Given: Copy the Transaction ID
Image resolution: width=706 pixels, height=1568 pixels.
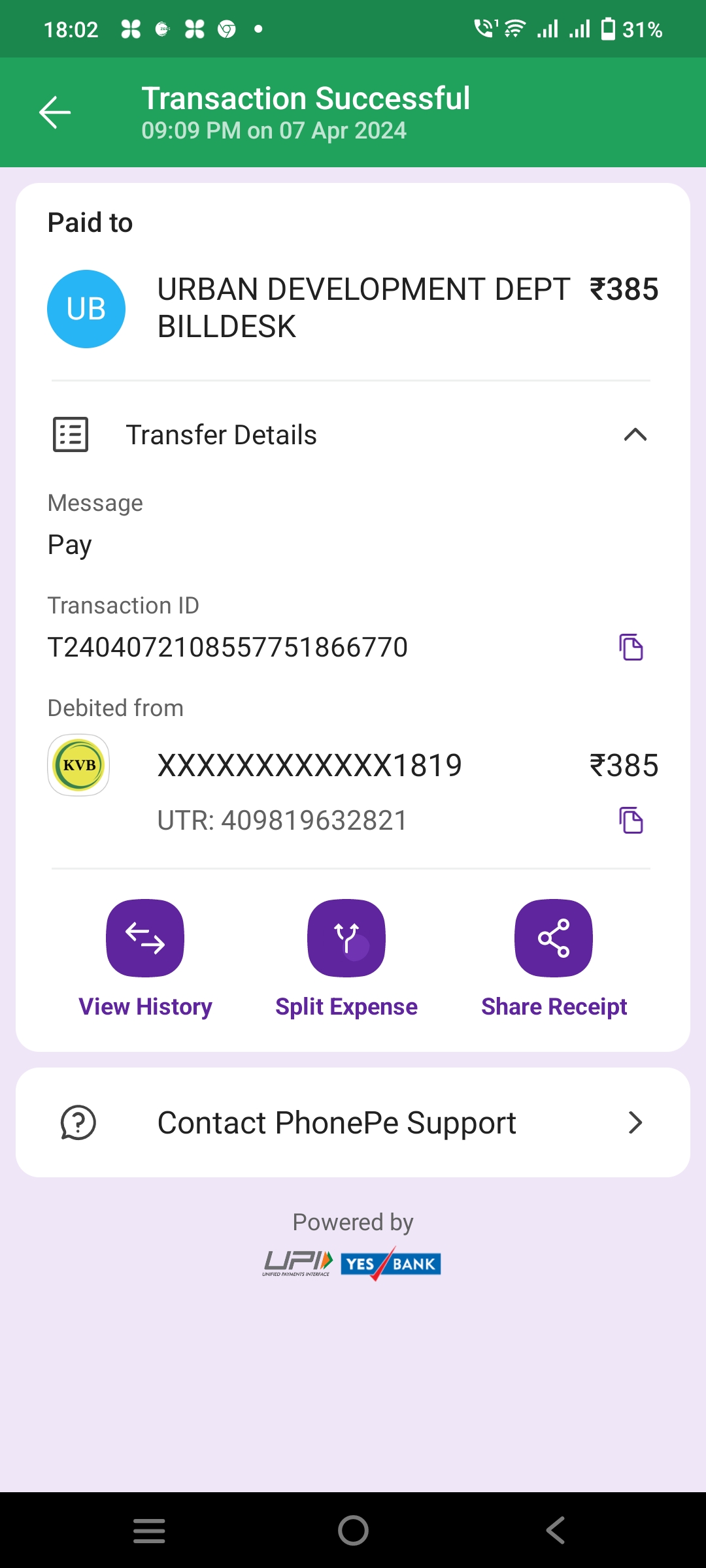Looking at the screenshot, I should 631,647.
